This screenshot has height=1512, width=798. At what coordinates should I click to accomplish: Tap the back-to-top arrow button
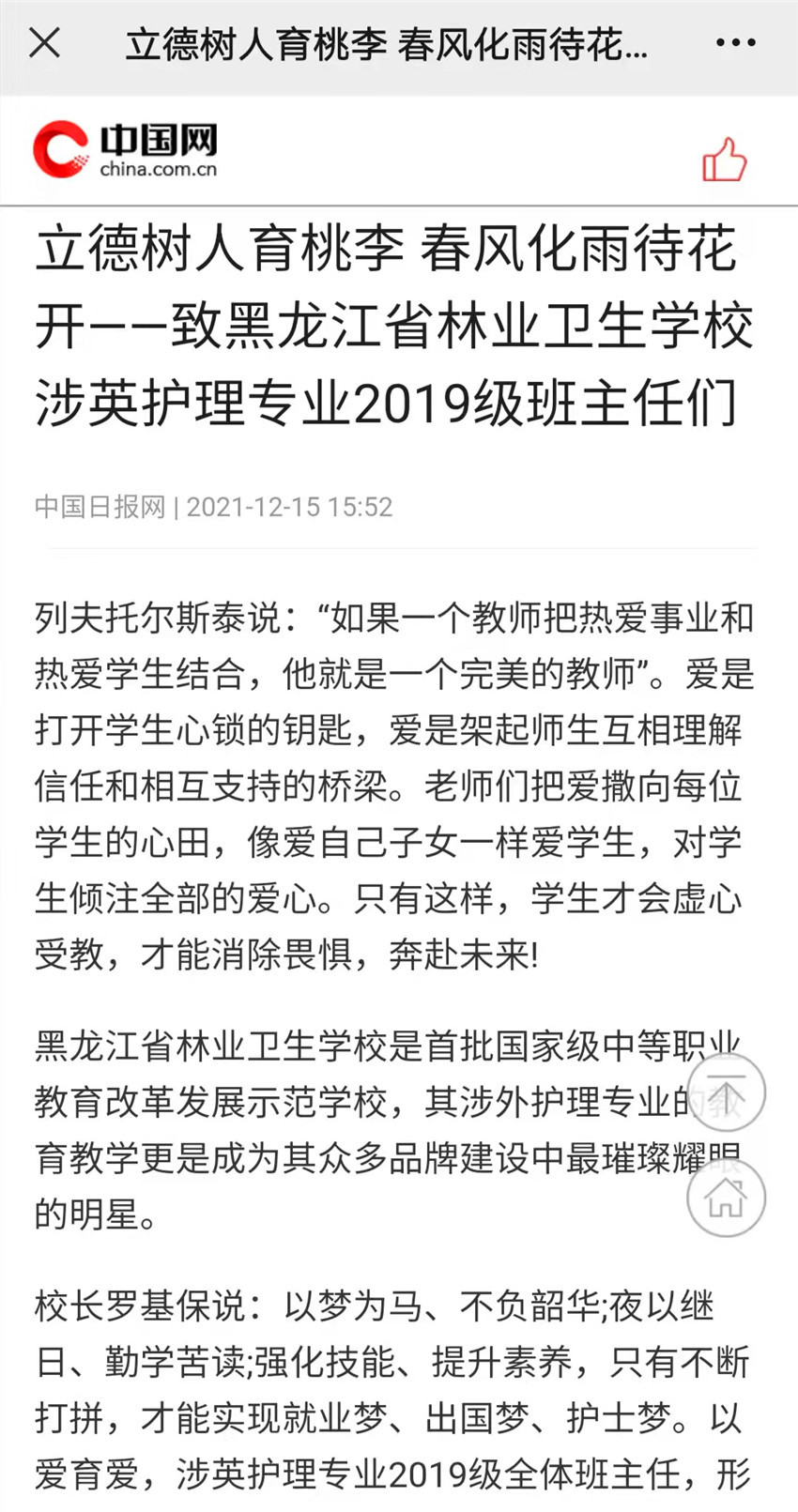tap(726, 1092)
